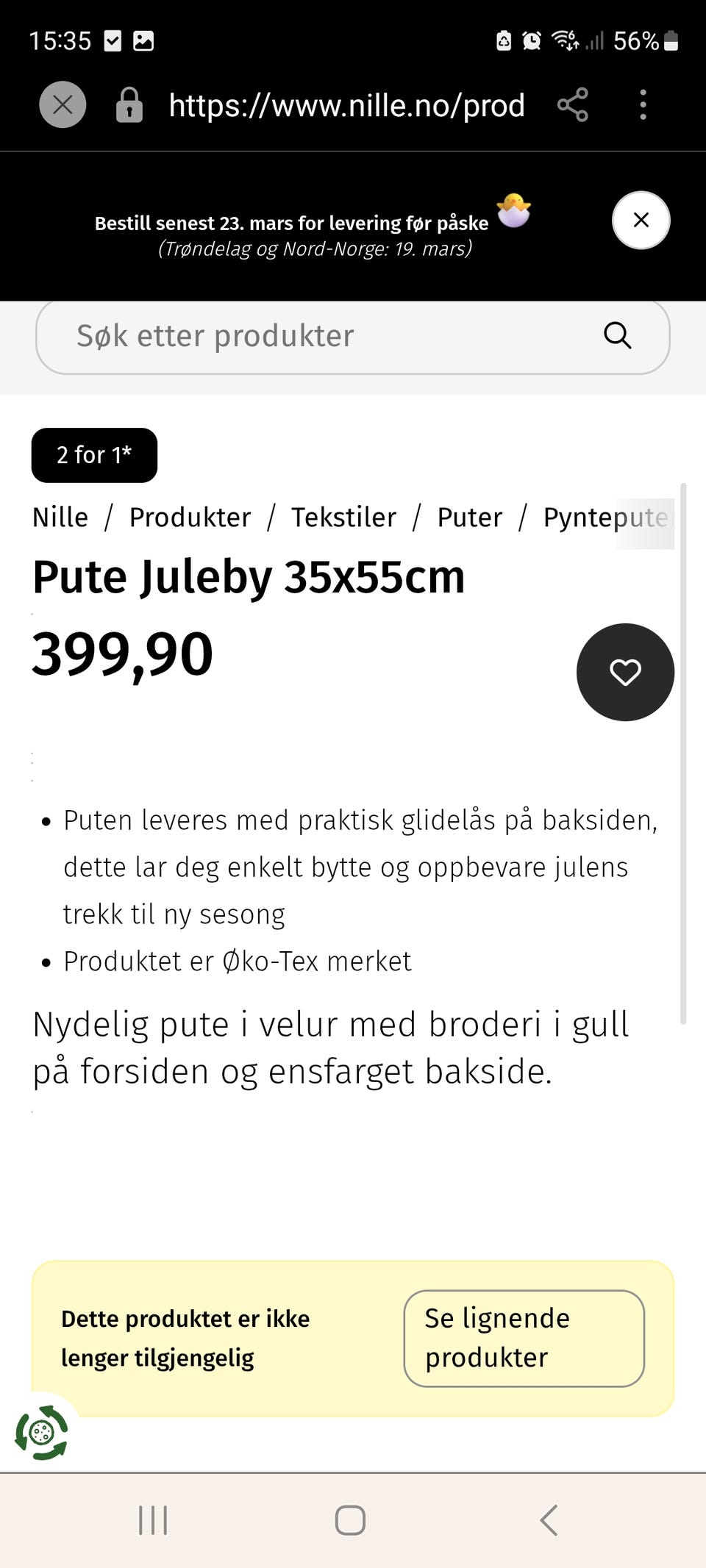The height and width of the screenshot is (1568, 706).
Task: View site security via the padlock icon
Action: click(x=129, y=105)
